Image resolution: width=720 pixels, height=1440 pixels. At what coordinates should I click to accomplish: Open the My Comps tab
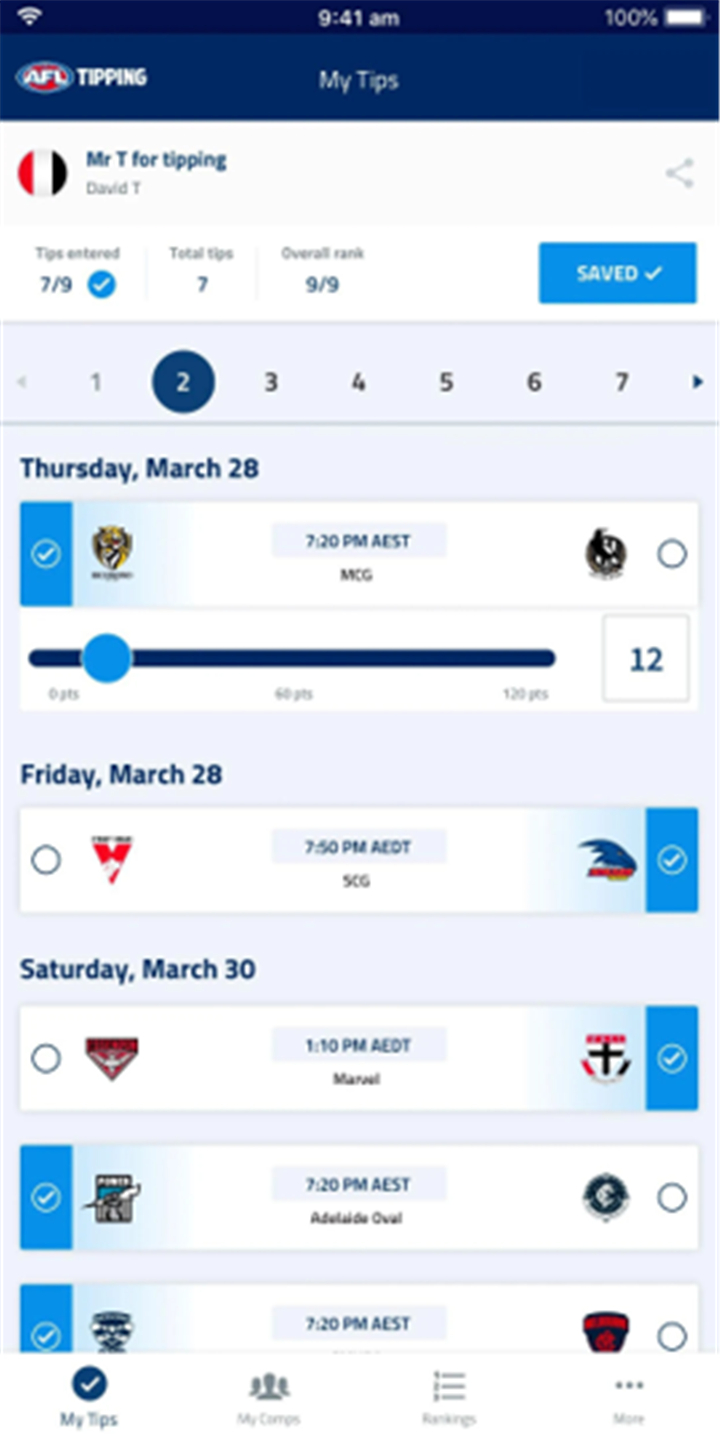268,1398
